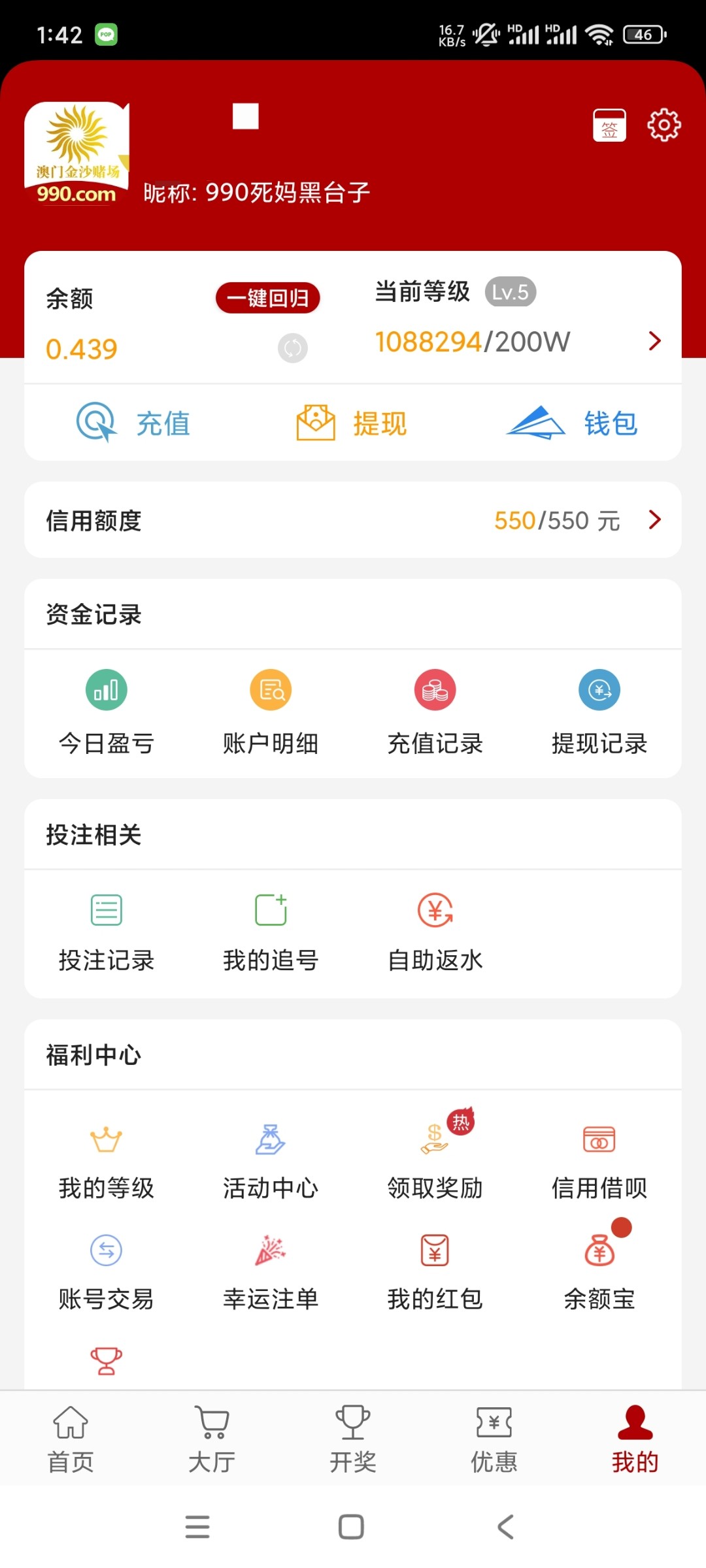This screenshot has width=706, height=1568.
Task: Open 账户明细 account details
Action: [271, 711]
